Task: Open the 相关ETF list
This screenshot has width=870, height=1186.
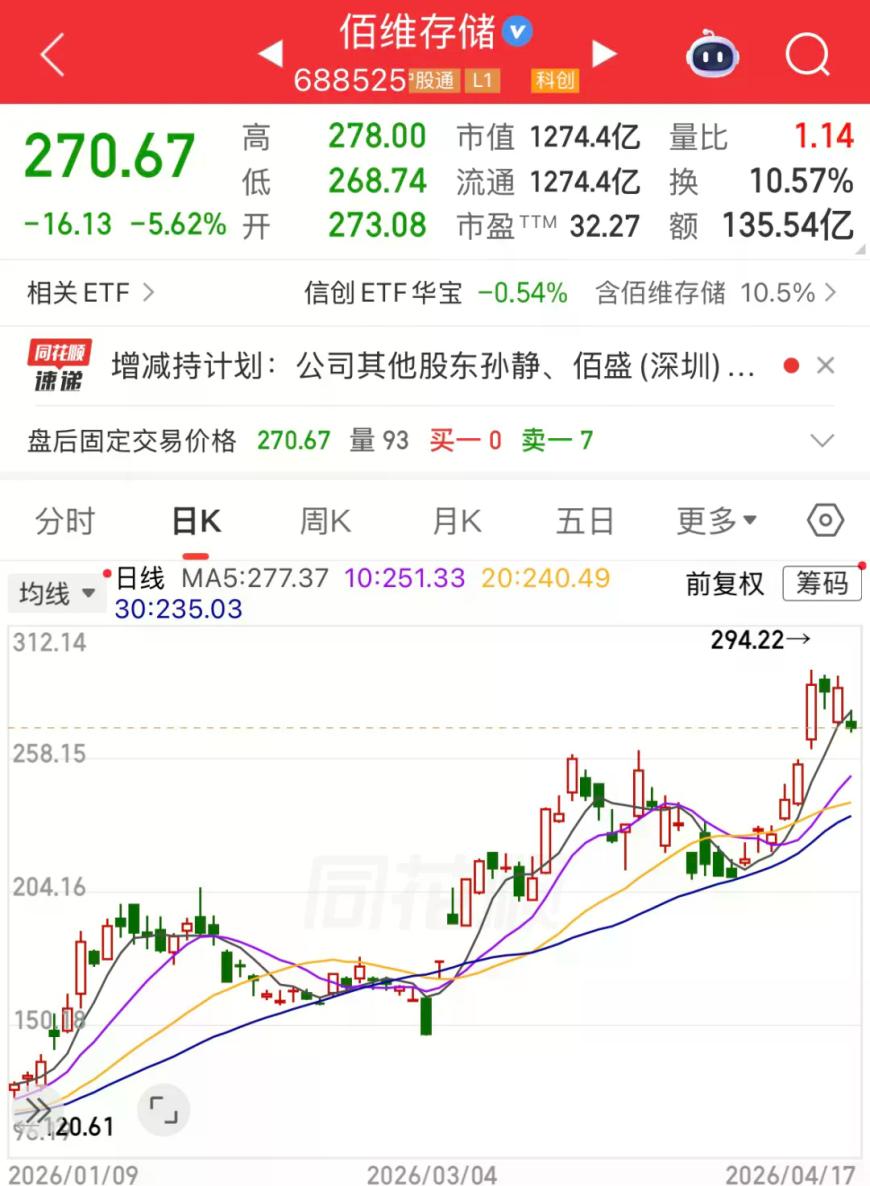Action: click(x=90, y=293)
